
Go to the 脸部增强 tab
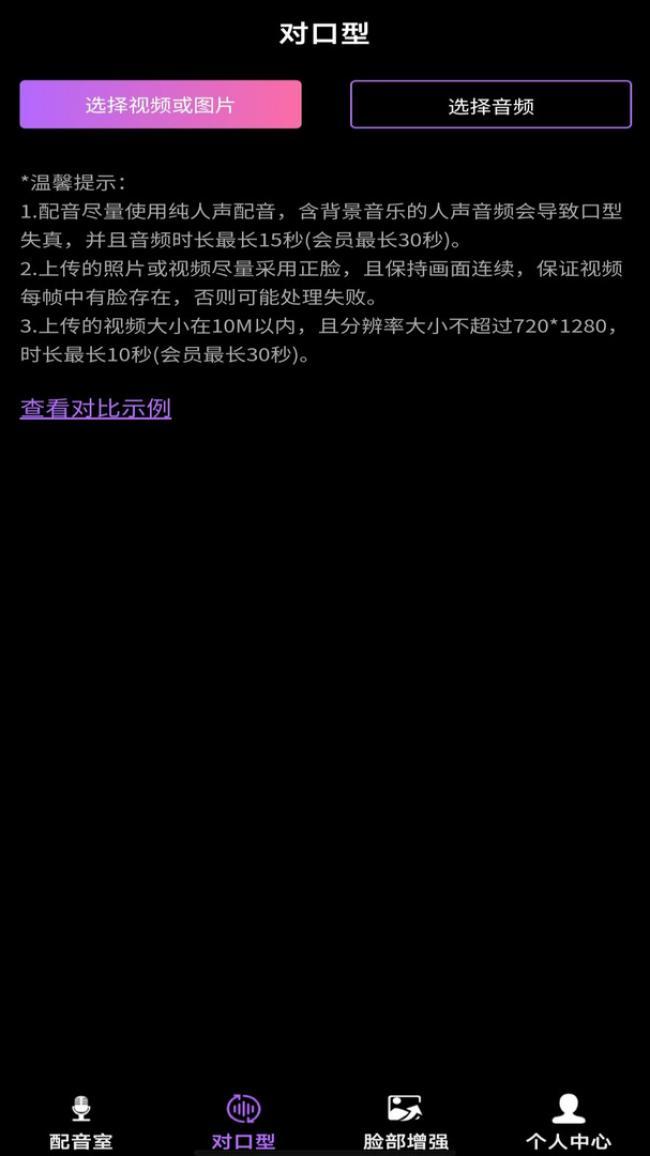tap(405, 1122)
